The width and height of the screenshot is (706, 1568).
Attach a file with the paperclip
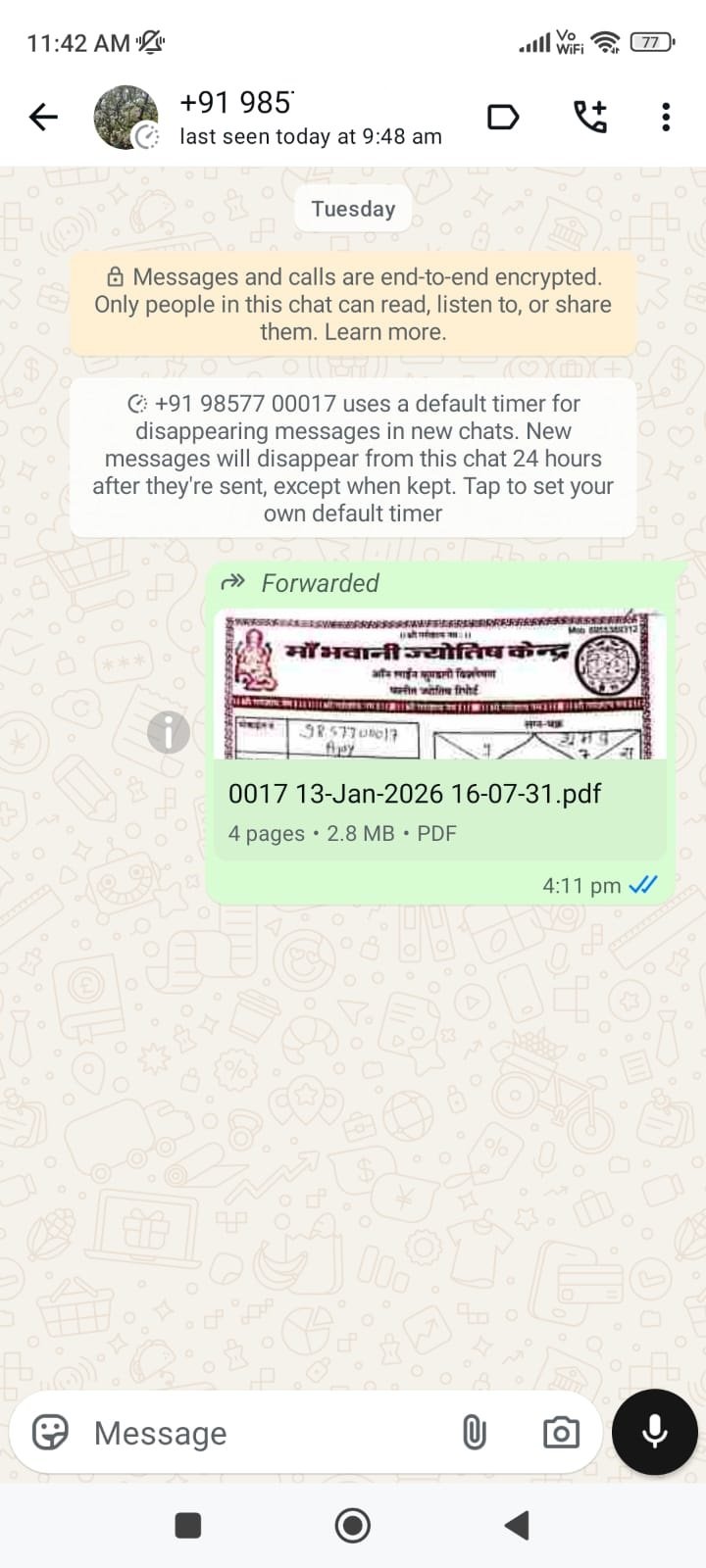[x=474, y=1433]
